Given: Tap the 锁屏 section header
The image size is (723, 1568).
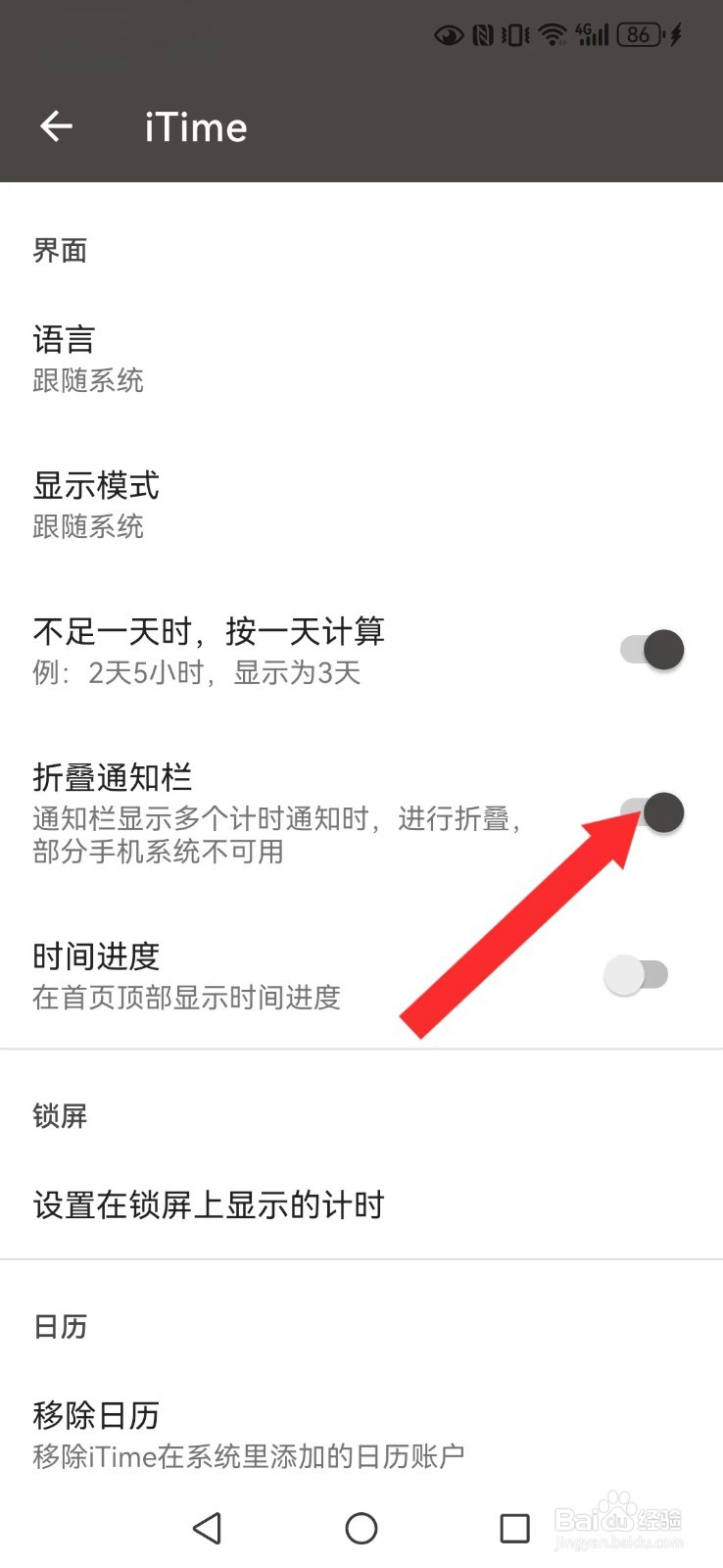Looking at the screenshot, I should tap(59, 1116).
